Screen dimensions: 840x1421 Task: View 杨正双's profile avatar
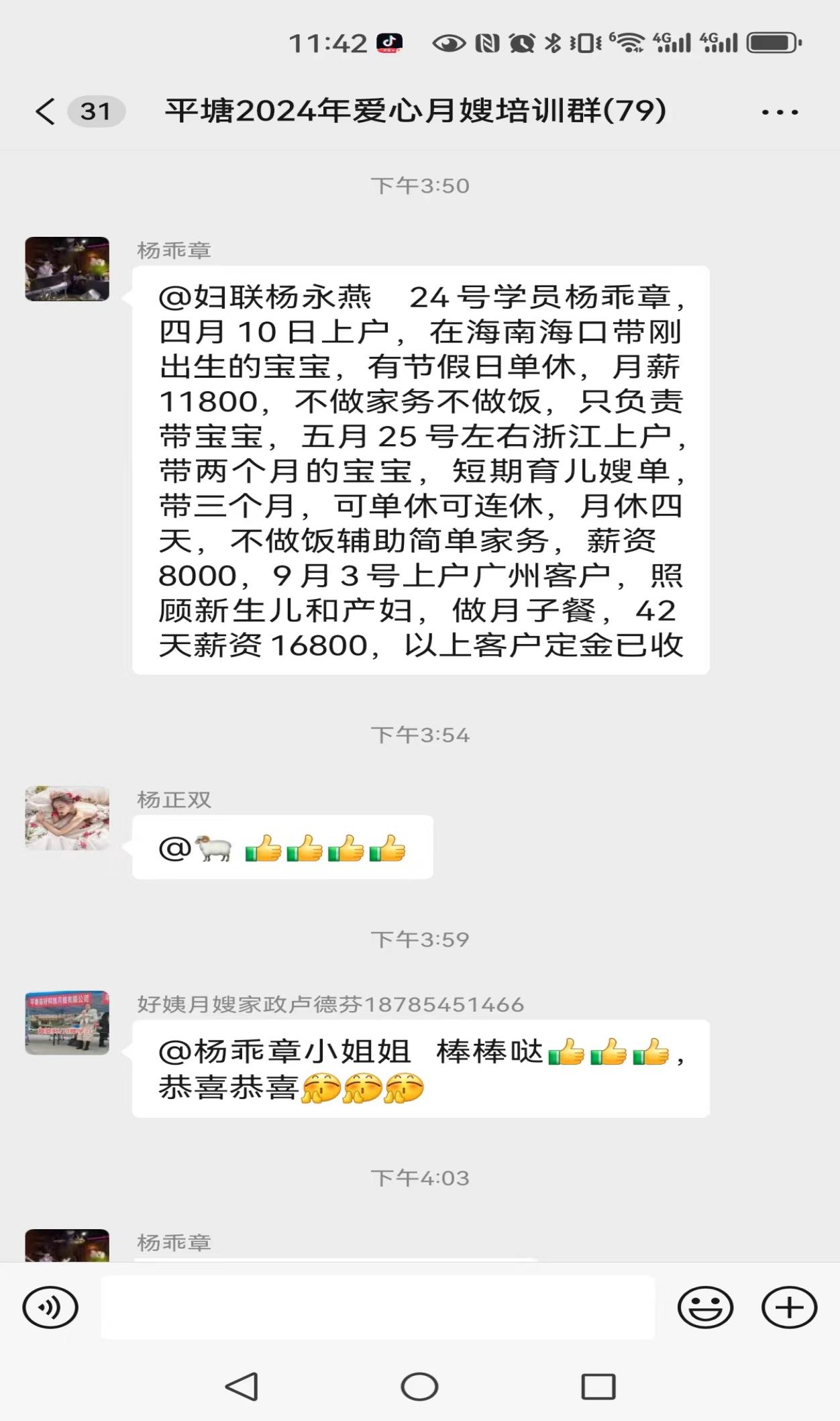click(x=67, y=818)
